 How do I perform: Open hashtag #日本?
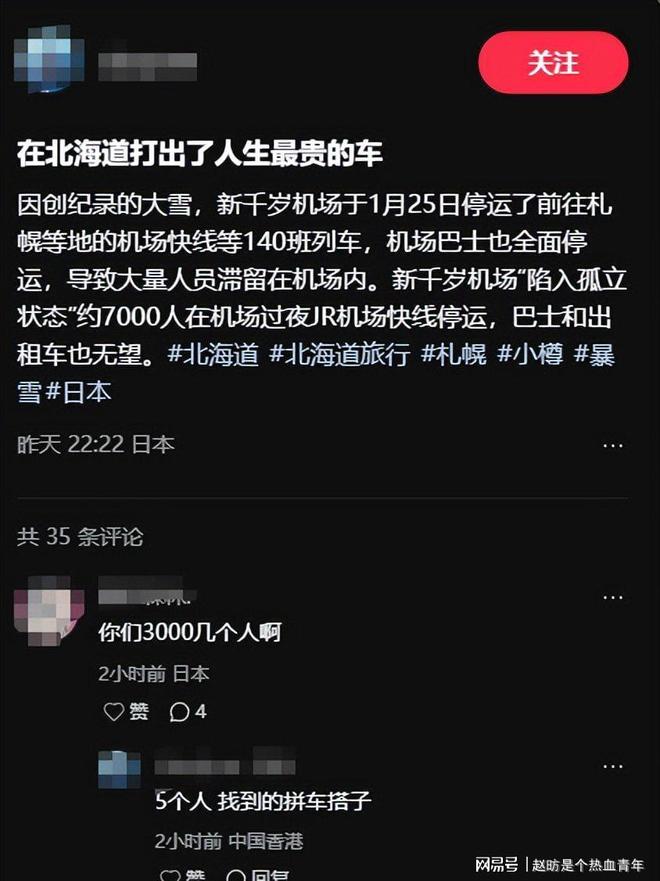[78, 392]
